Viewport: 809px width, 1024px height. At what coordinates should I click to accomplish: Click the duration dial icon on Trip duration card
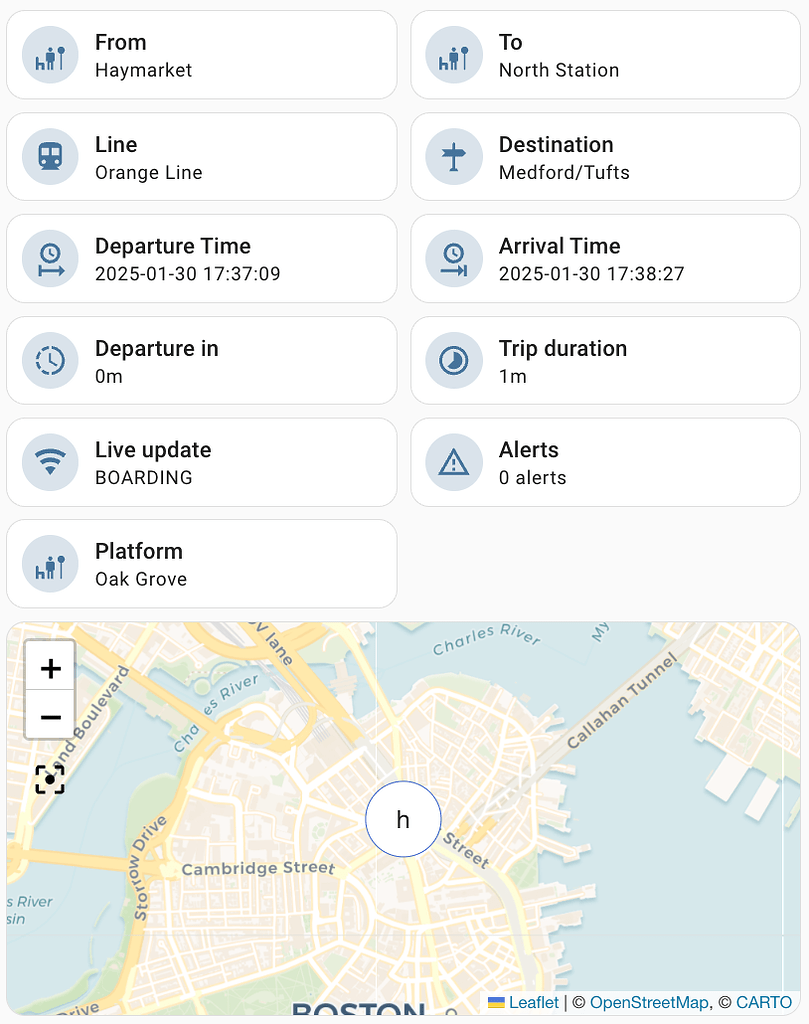pos(452,360)
